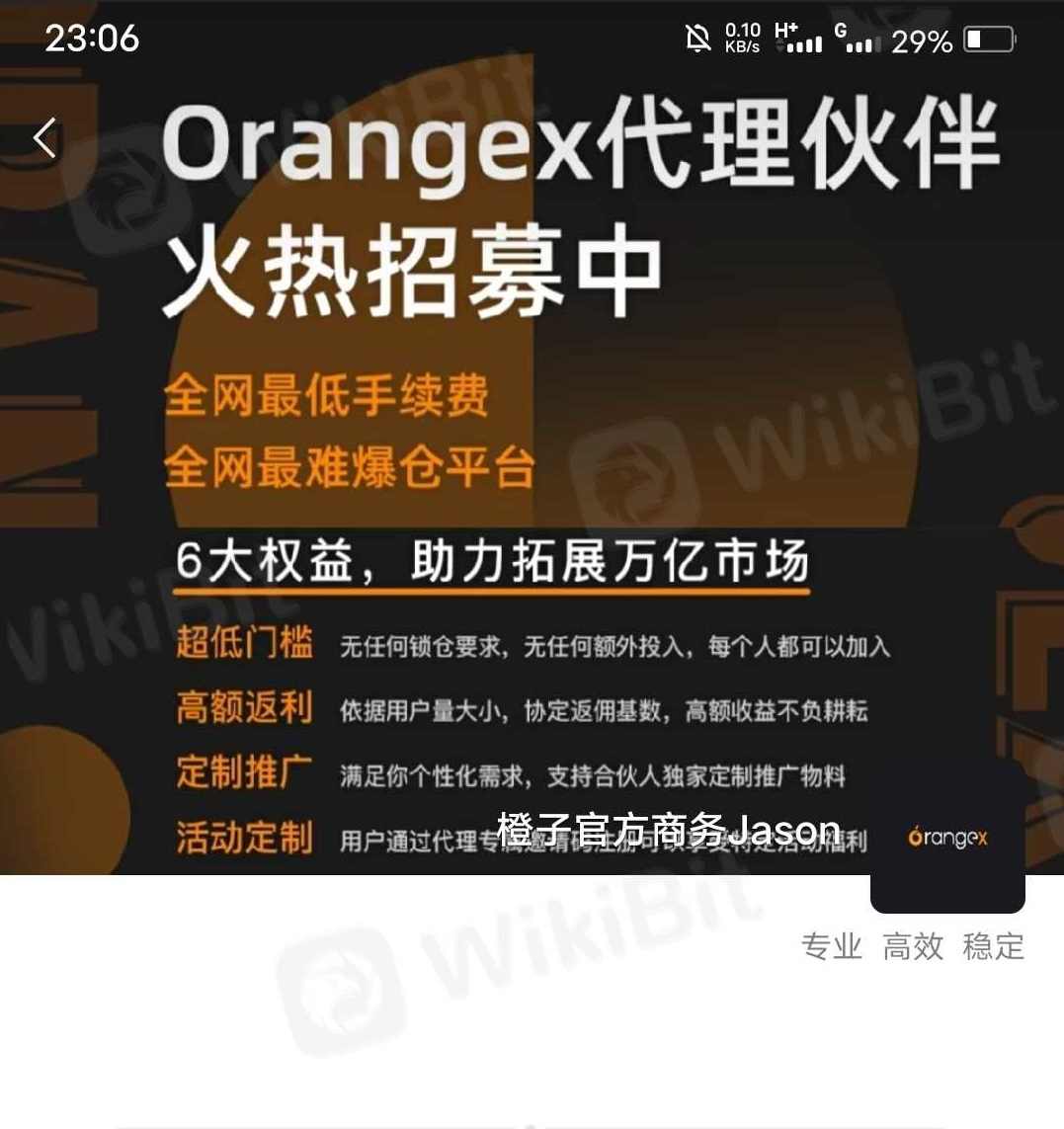Screen dimensions: 1064x1129
Task: Open the Orangex profile avatar
Action: click(946, 838)
